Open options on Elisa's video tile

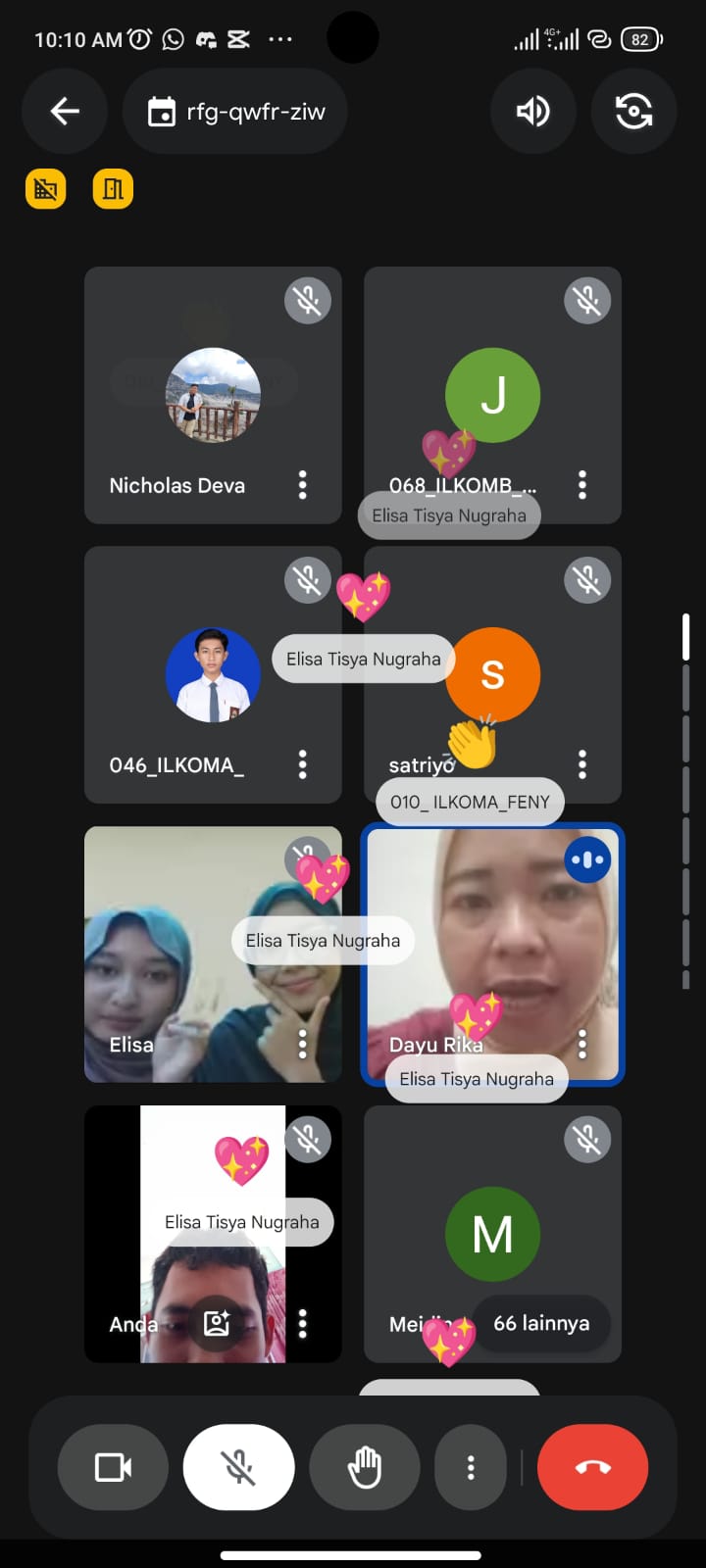pos(302,1044)
